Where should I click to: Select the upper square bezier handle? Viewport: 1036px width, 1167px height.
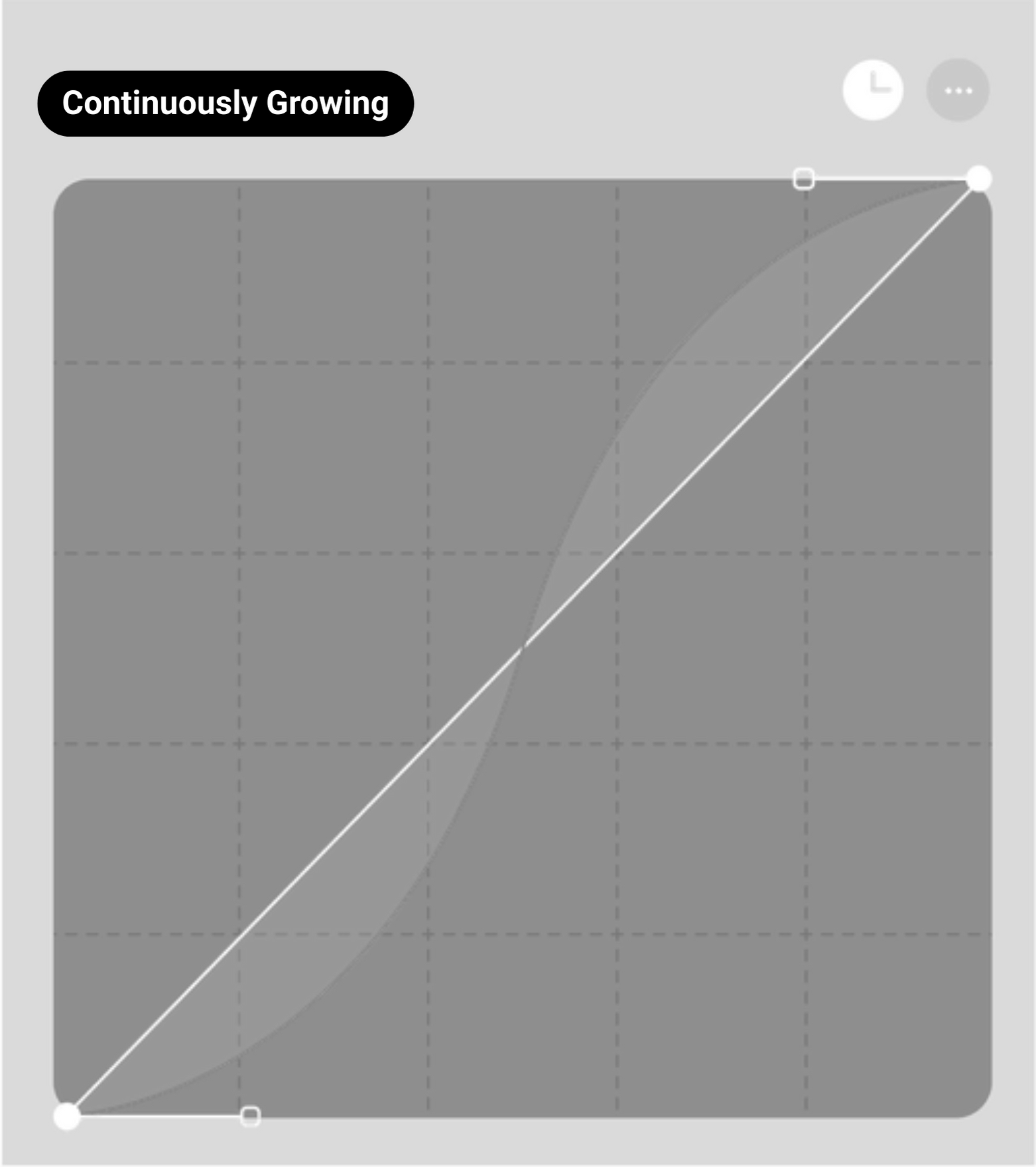click(803, 178)
